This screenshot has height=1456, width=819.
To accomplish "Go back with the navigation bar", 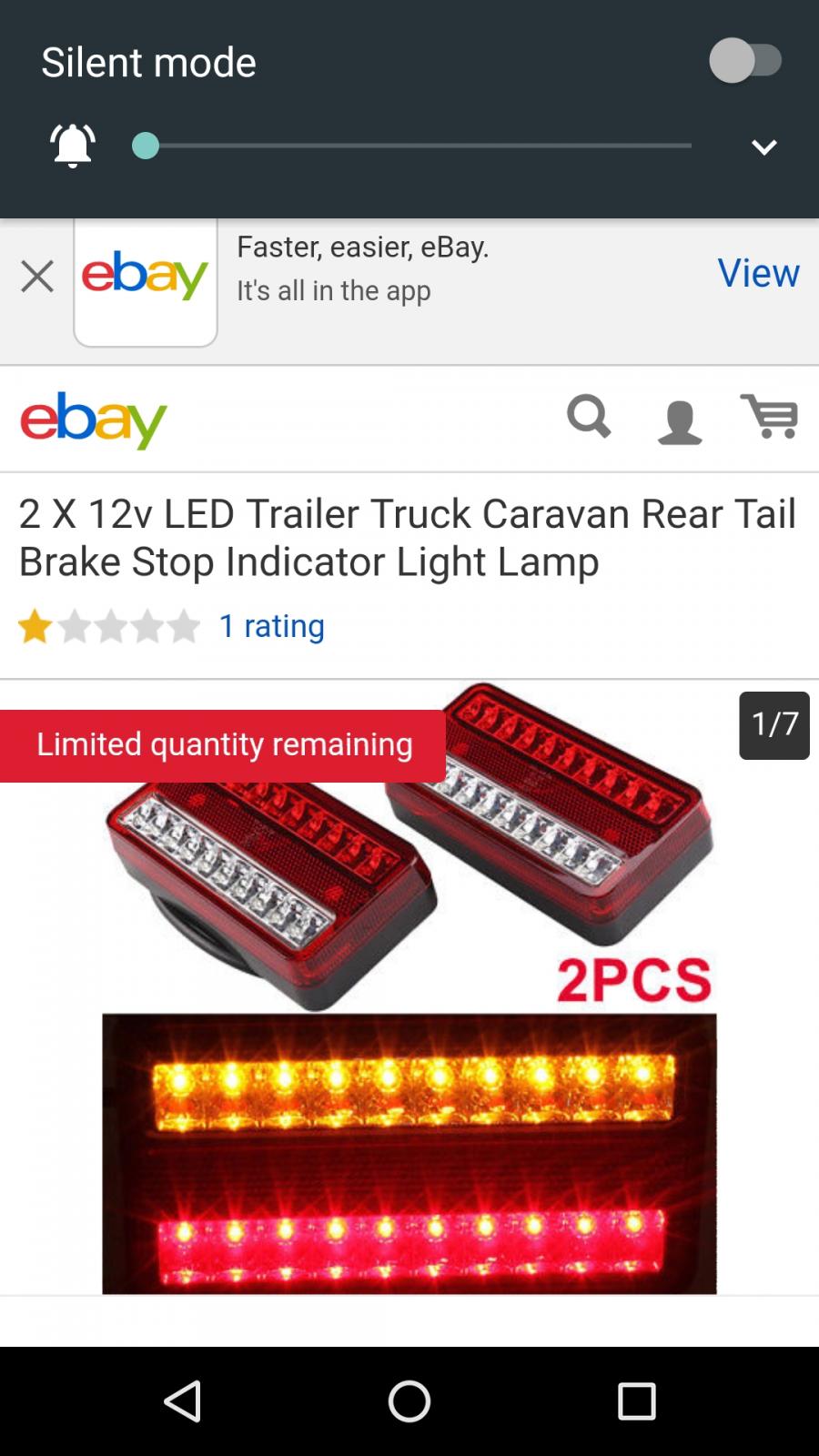I will (x=182, y=1401).
